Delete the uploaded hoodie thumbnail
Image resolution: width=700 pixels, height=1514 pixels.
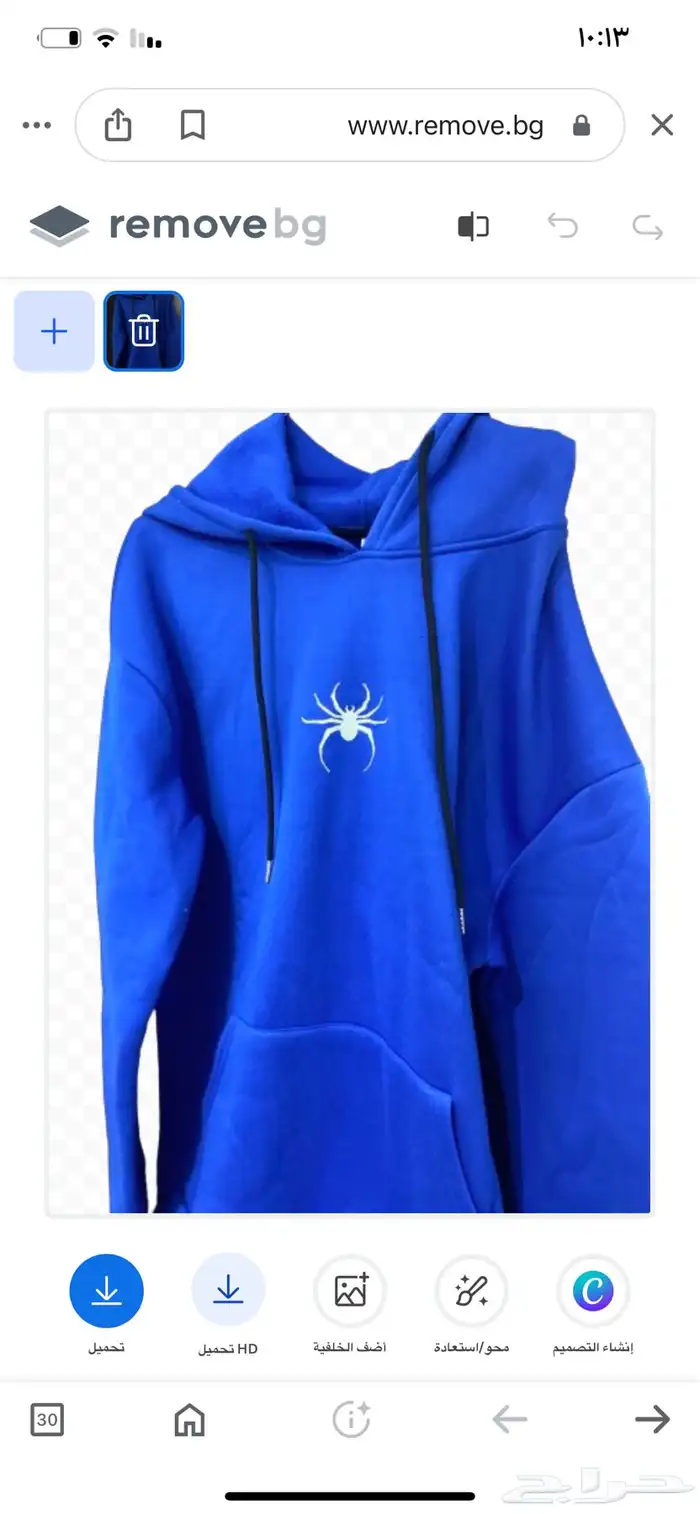pos(144,331)
